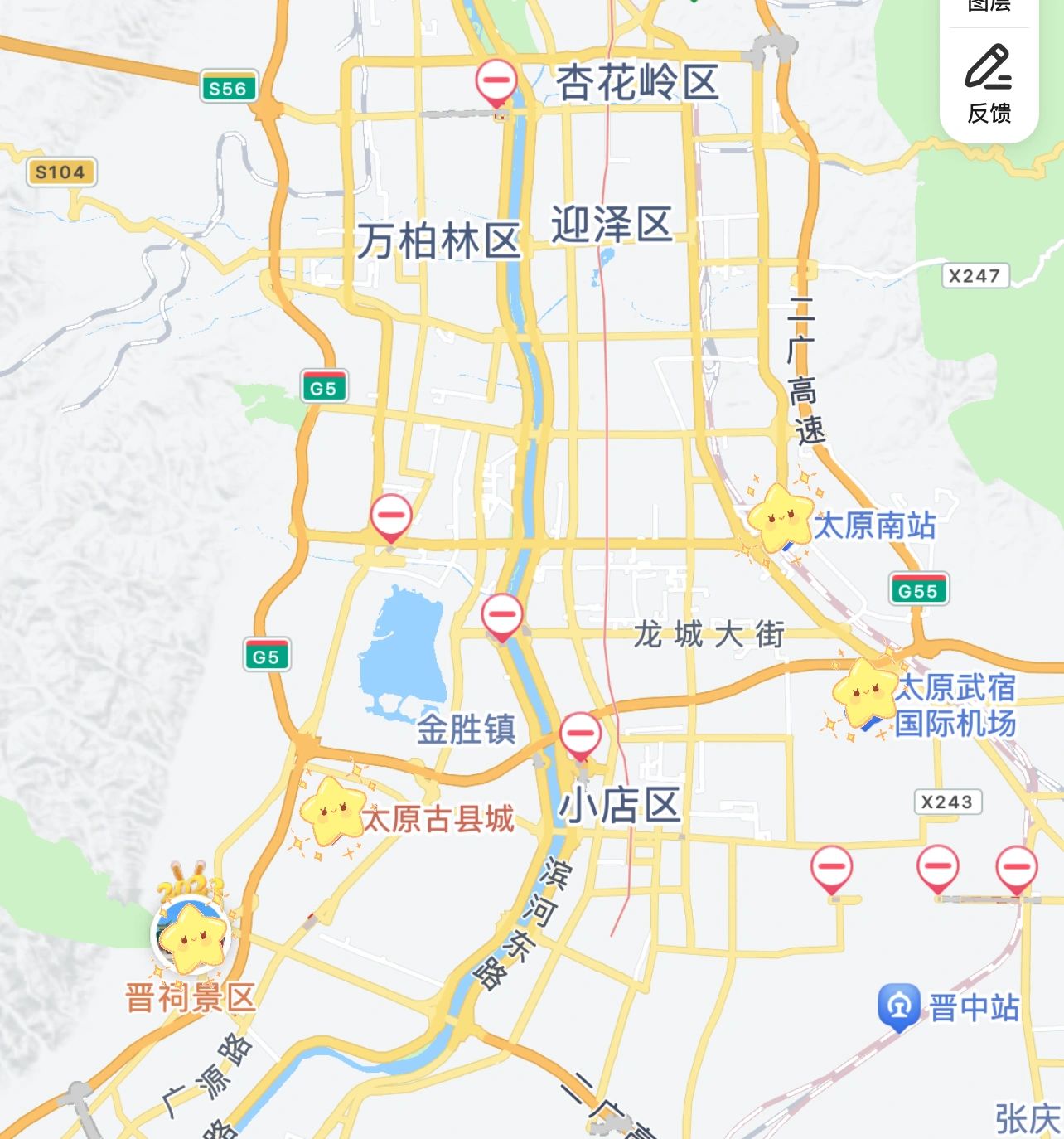Open the 太原古县城 star marker
Screen dimensions: 1064x1139
tap(333, 811)
